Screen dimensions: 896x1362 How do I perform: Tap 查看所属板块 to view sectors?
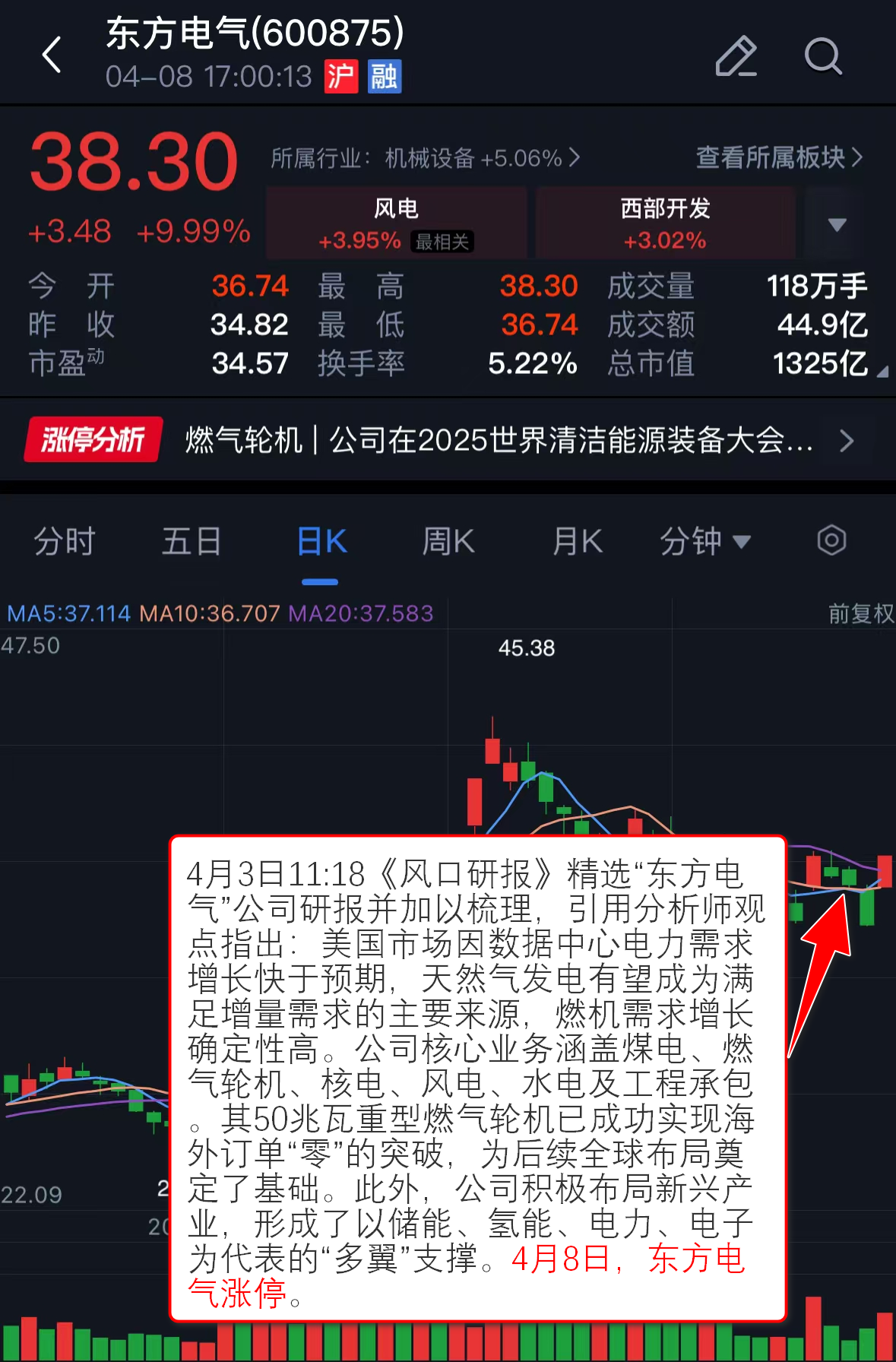[779, 157]
